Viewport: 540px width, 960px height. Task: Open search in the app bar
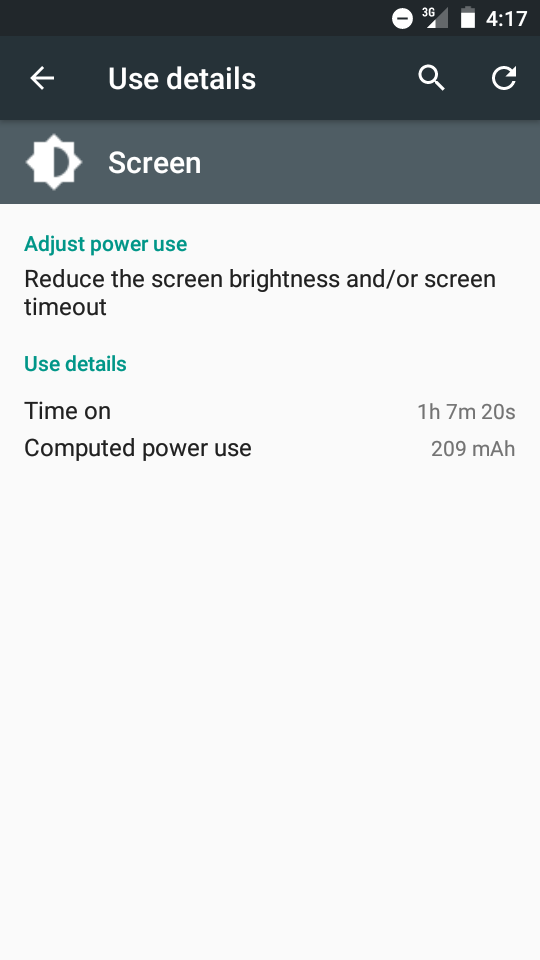tap(432, 78)
